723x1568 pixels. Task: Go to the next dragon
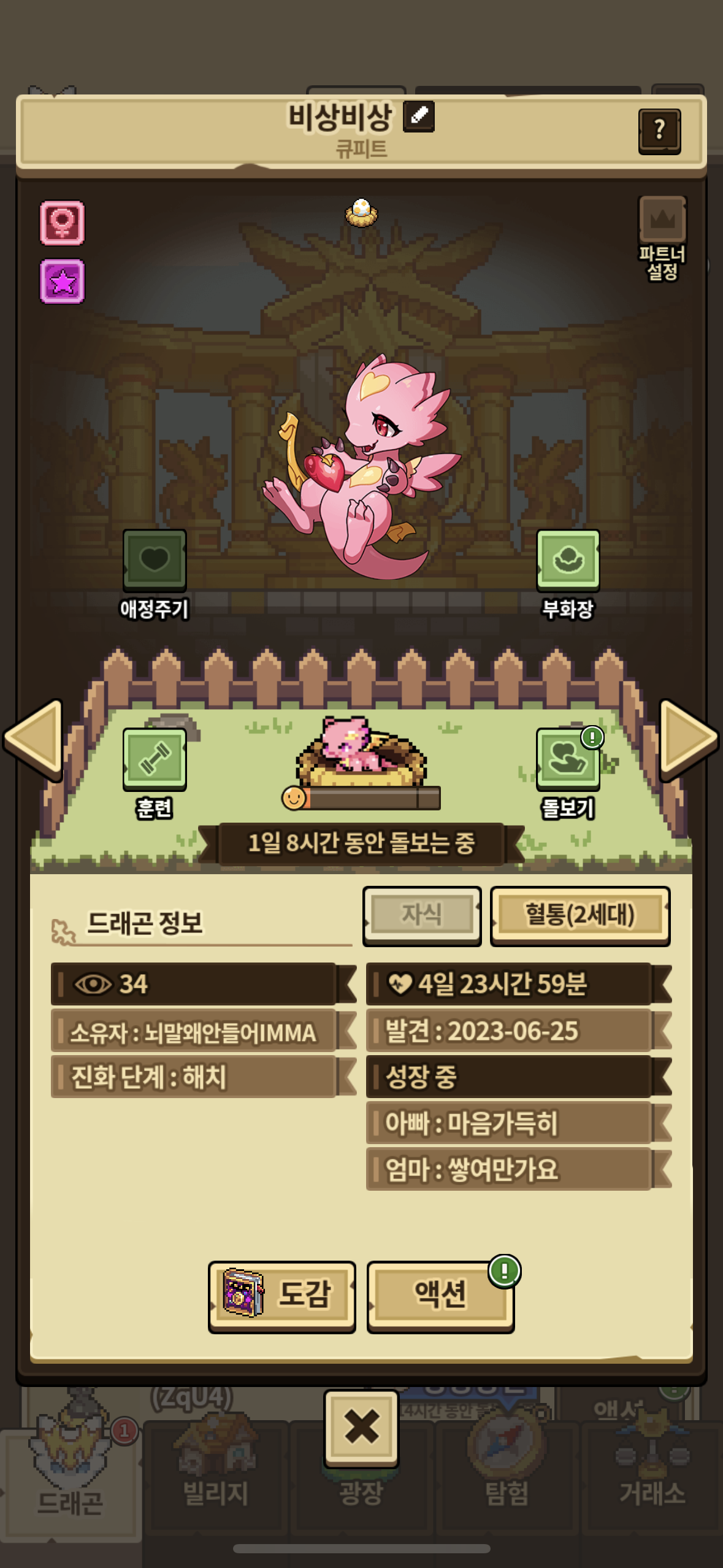coord(688,739)
